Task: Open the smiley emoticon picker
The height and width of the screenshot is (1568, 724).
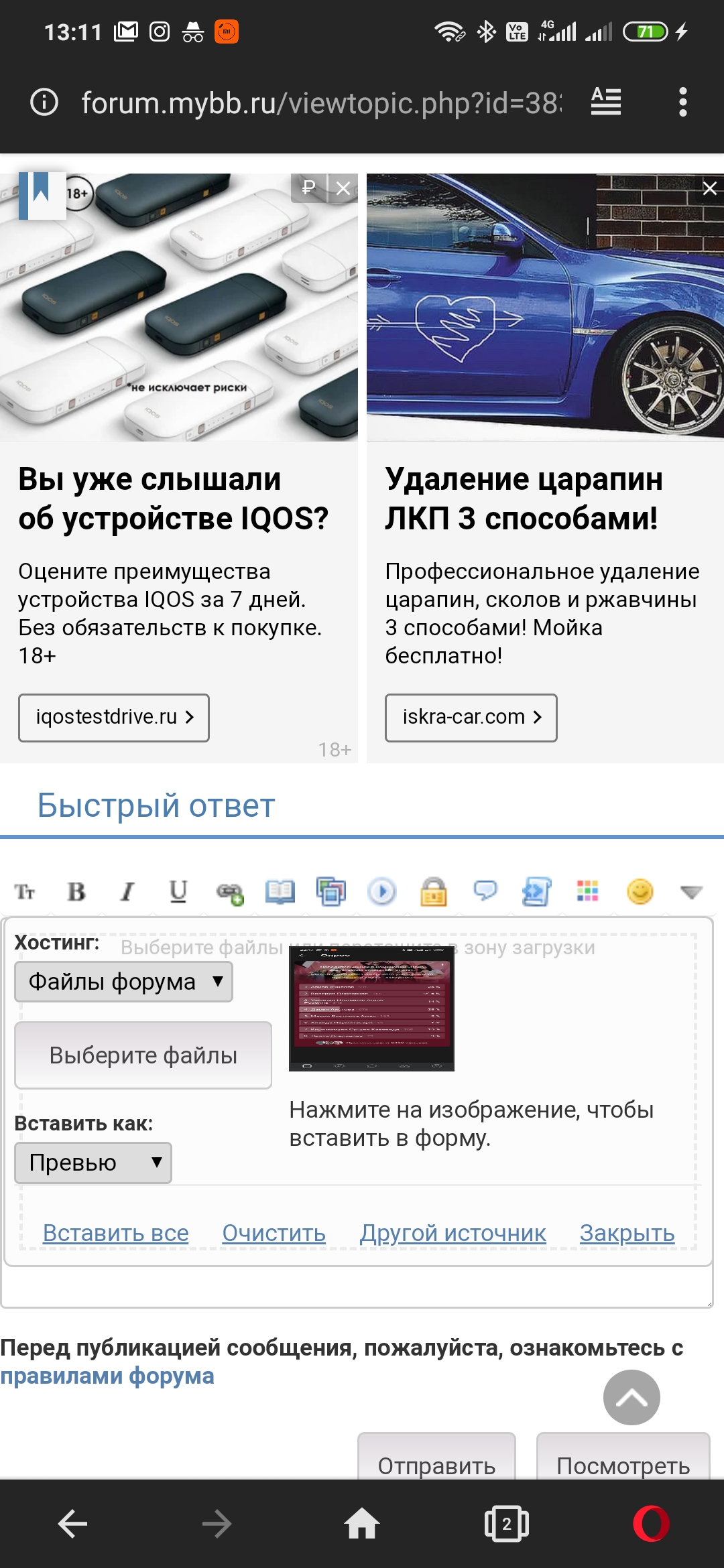Action: [640, 892]
